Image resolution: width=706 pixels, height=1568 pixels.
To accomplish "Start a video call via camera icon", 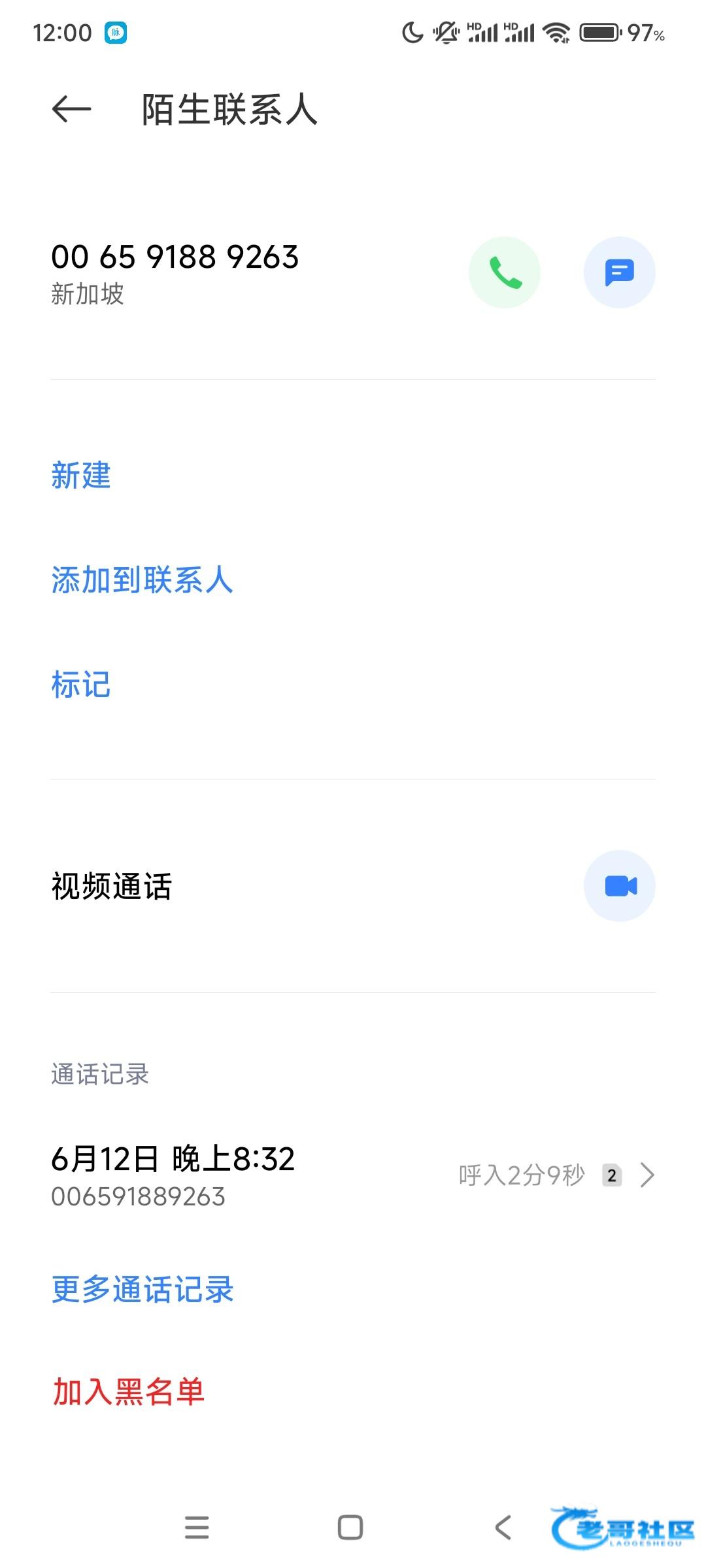I will click(x=619, y=886).
